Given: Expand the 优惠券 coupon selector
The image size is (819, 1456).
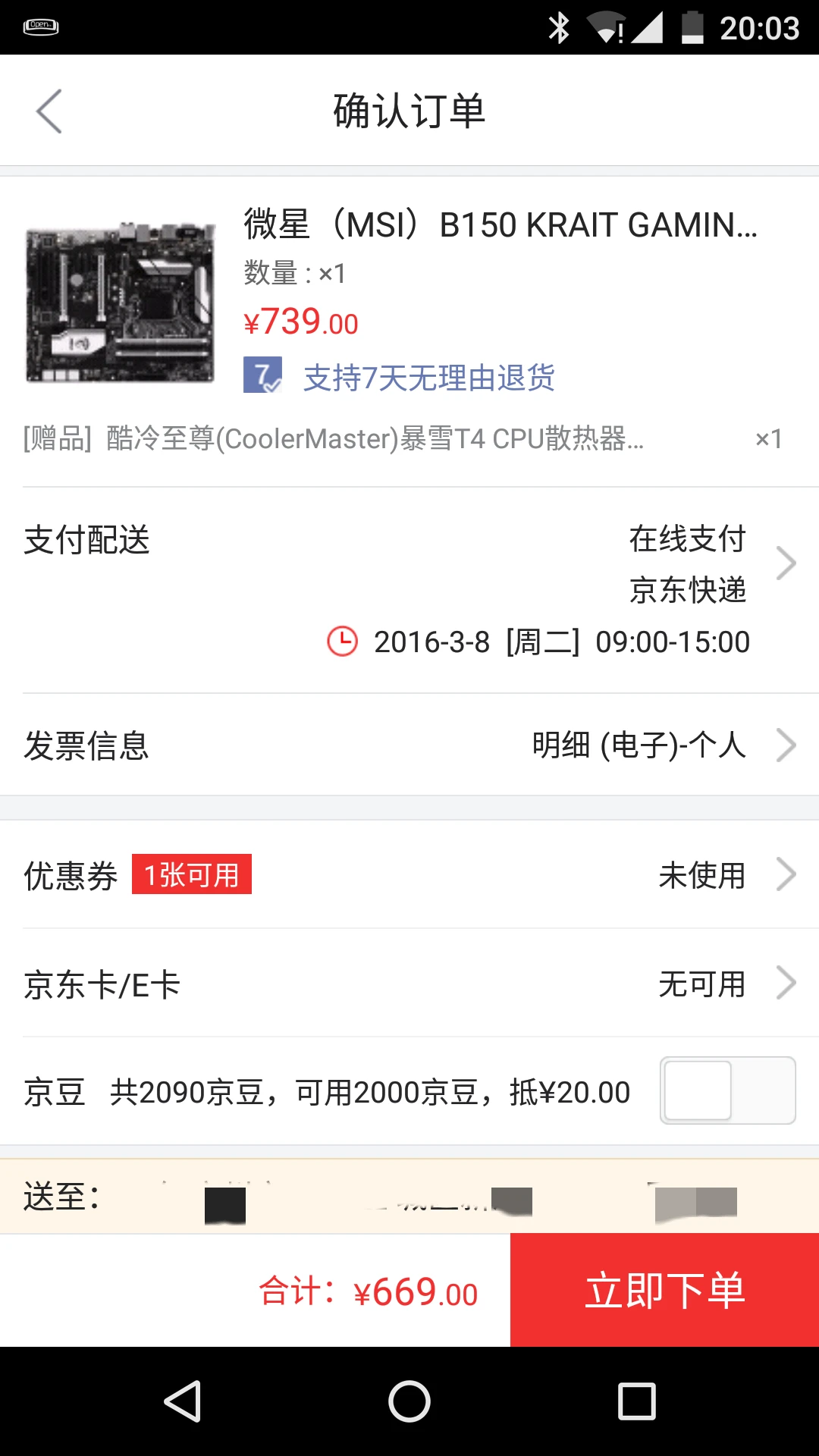Looking at the screenshot, I should (x=409, y=874).
